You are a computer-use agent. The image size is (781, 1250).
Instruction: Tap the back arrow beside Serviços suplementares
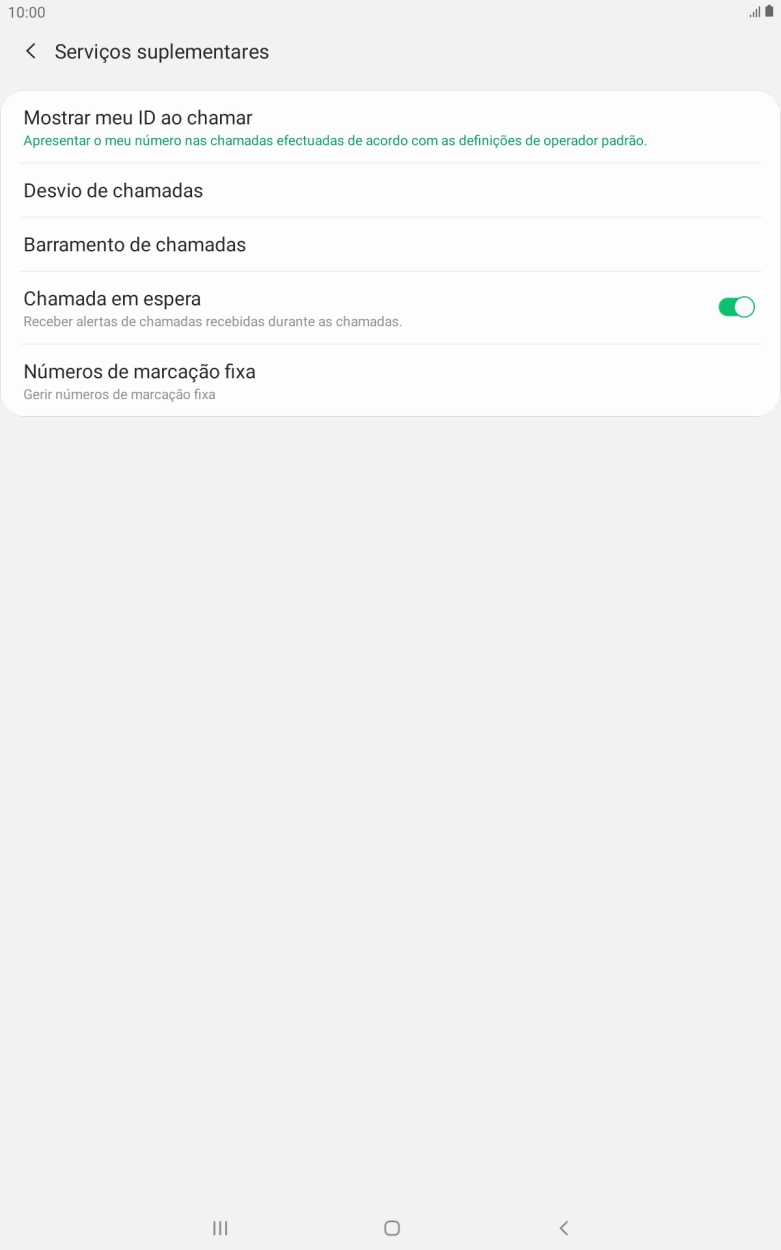point(30,51)
